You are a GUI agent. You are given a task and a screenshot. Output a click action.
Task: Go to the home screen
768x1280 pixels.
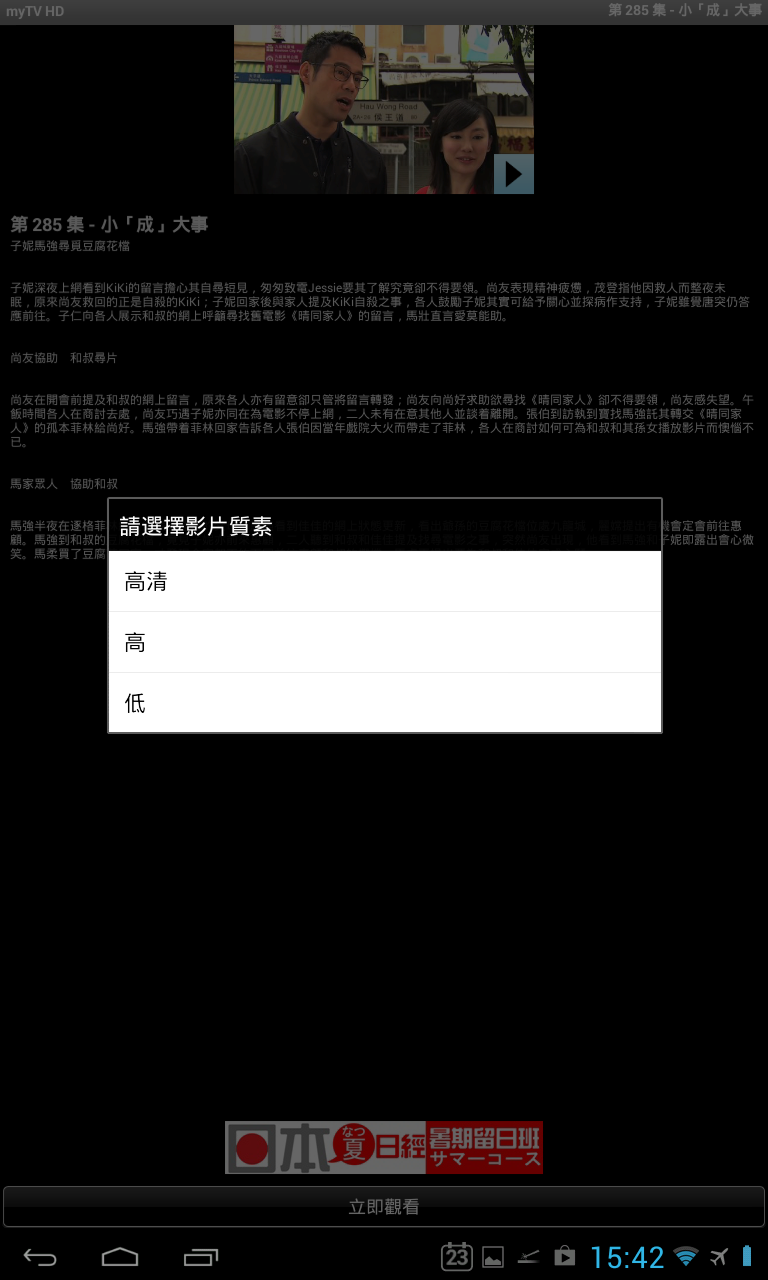[x=120, y=1256]
